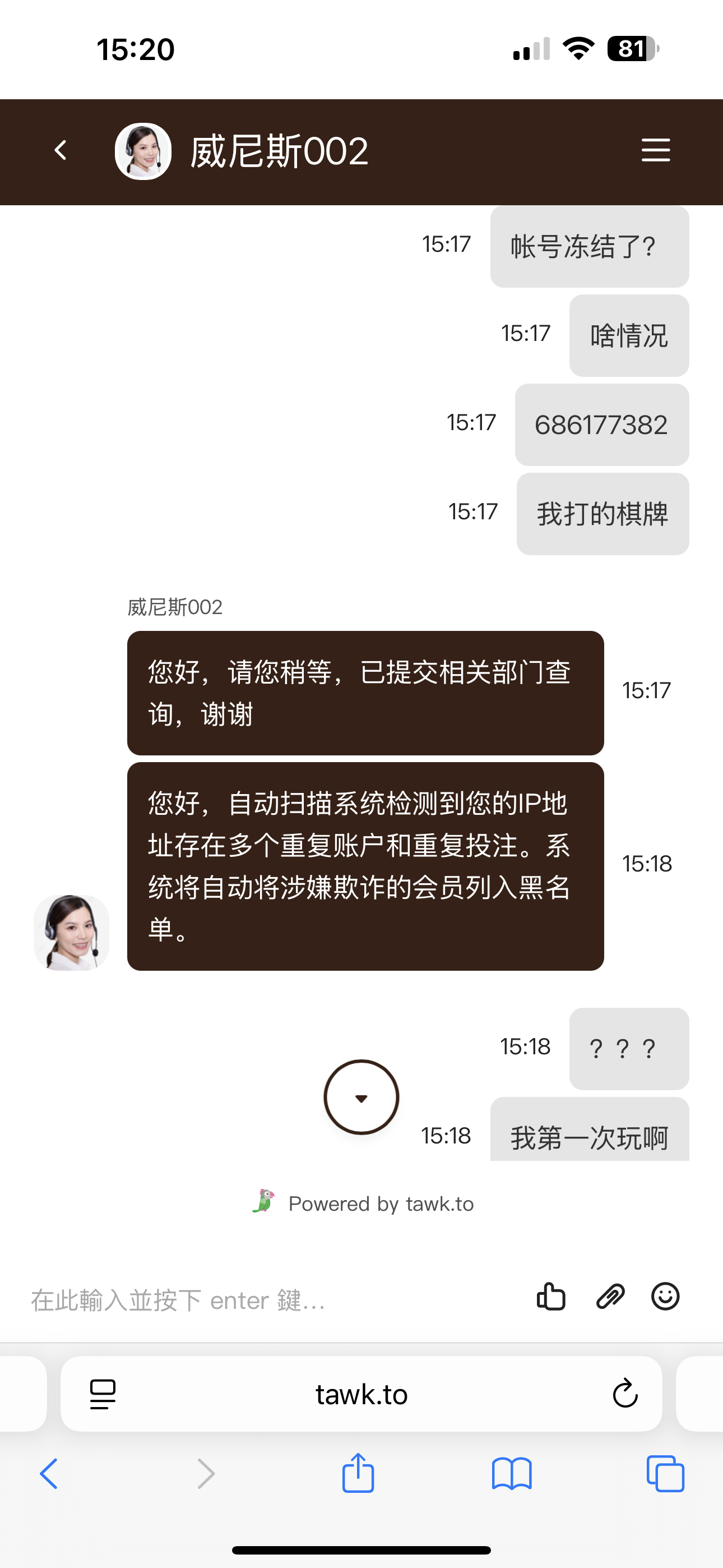Open the emoji picker in the chat
723x1568 pixels.
tap(665, 1296)
